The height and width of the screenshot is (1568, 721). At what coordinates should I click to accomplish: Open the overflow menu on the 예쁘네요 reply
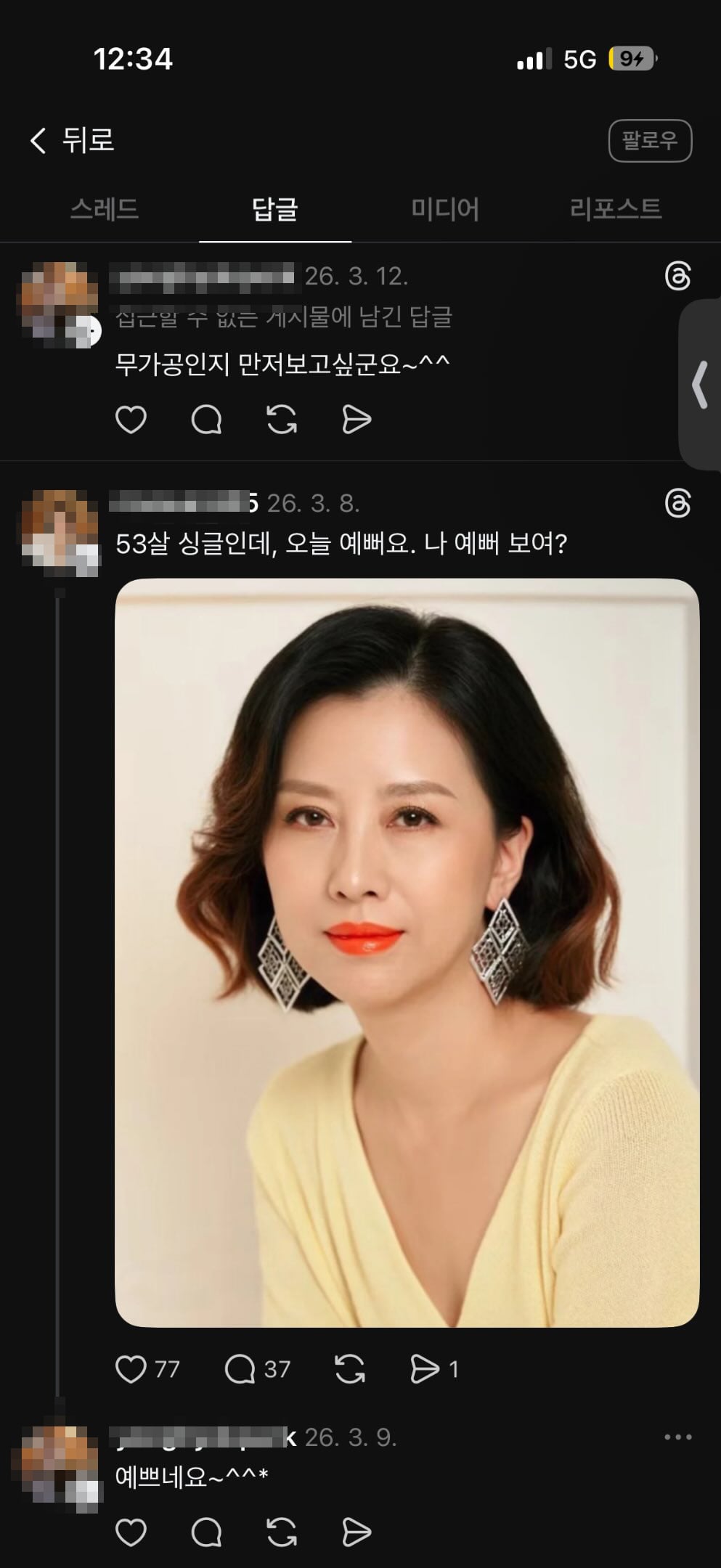(678, 1437)
